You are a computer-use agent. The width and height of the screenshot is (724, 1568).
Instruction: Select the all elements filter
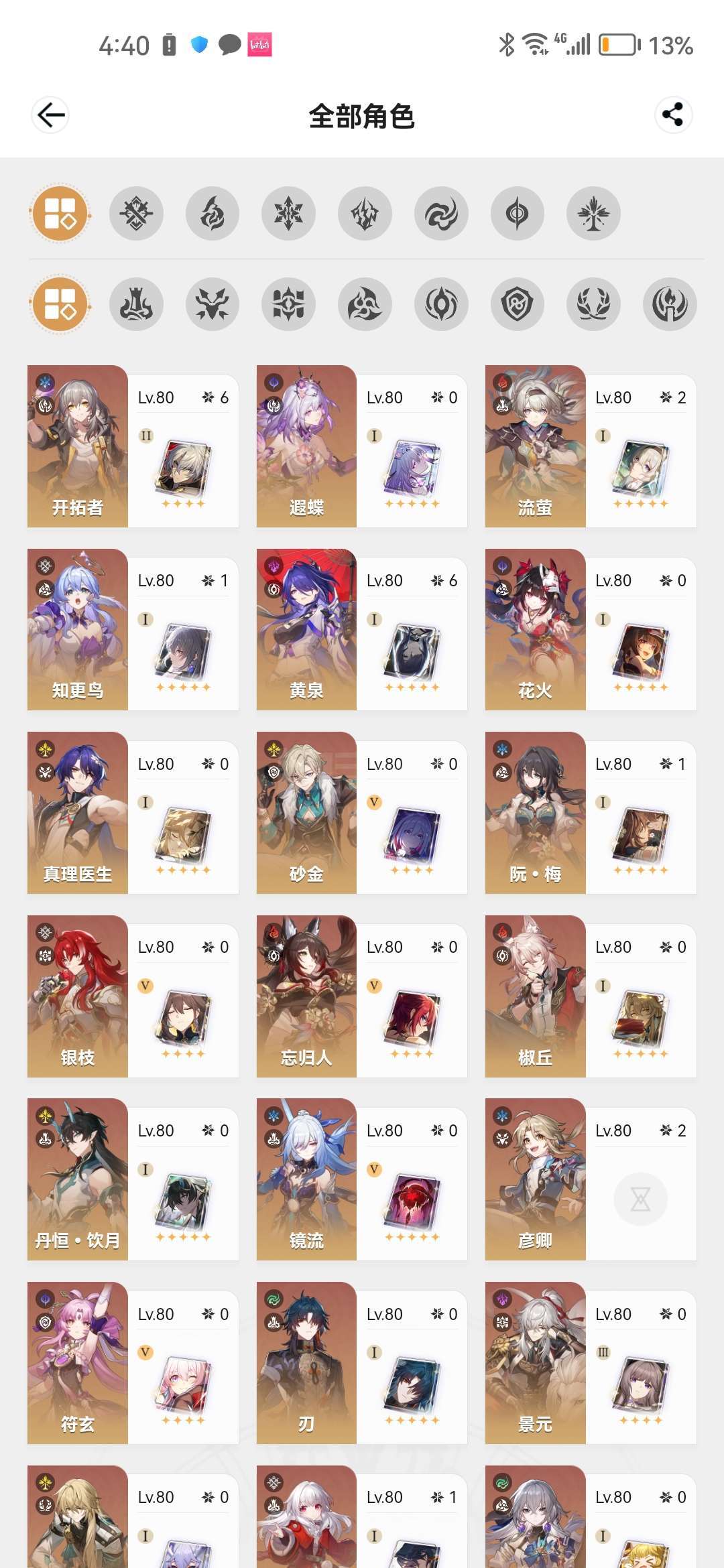(60, 214)
